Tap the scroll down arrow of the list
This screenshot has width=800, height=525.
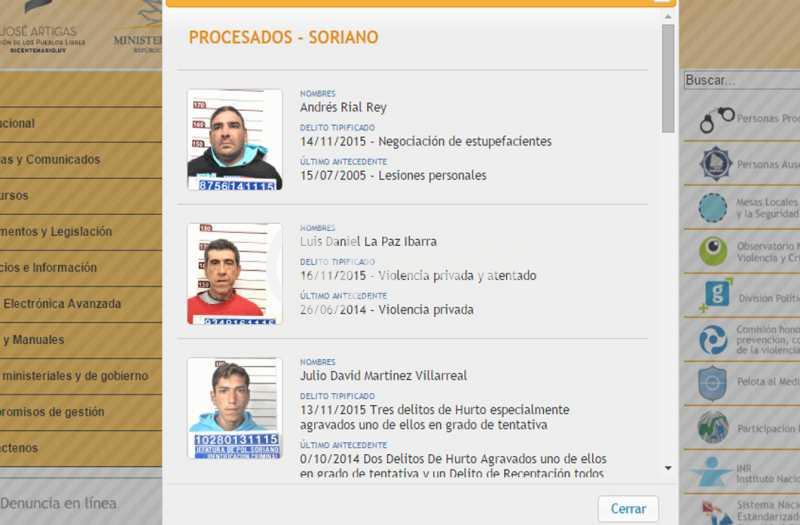pos(668,468)
